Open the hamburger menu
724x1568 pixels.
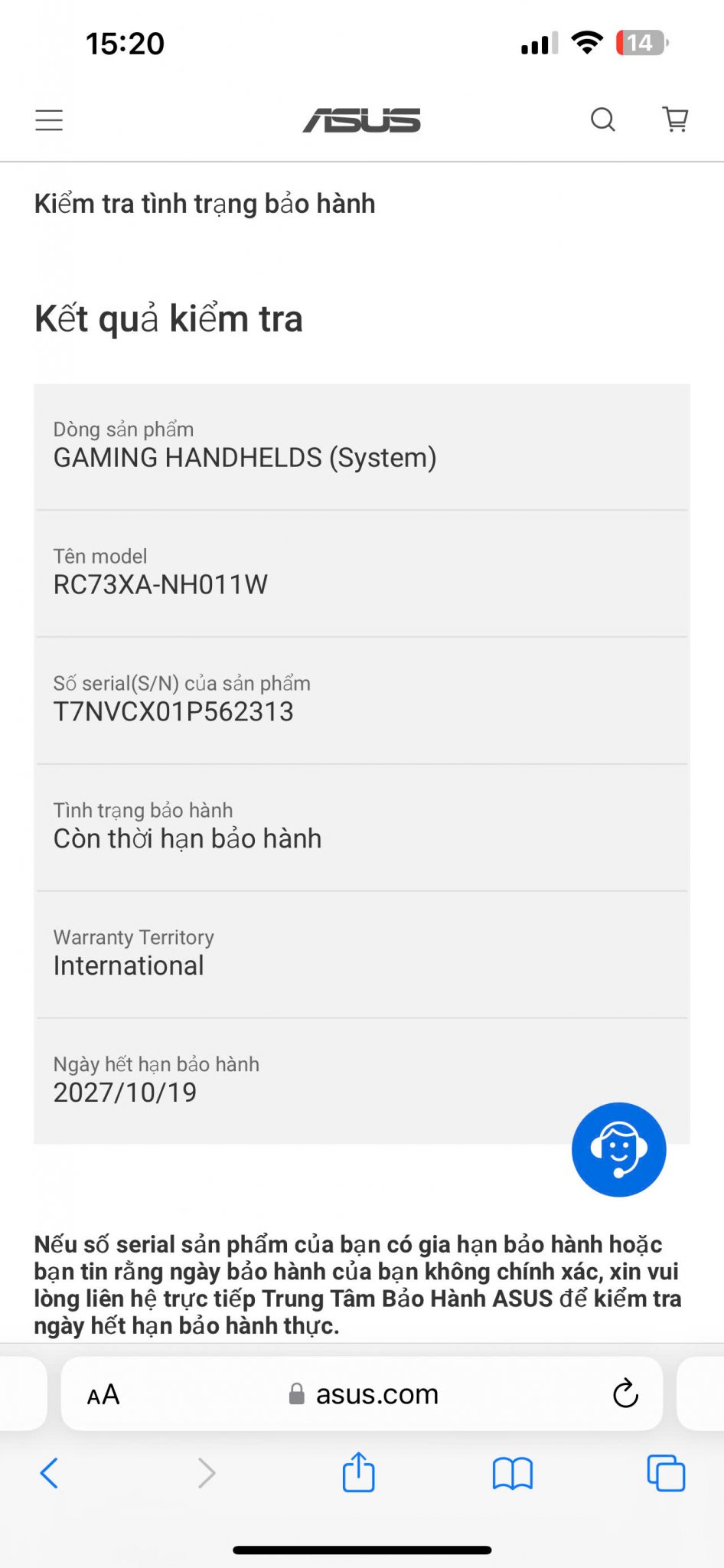tap(49, 120)
